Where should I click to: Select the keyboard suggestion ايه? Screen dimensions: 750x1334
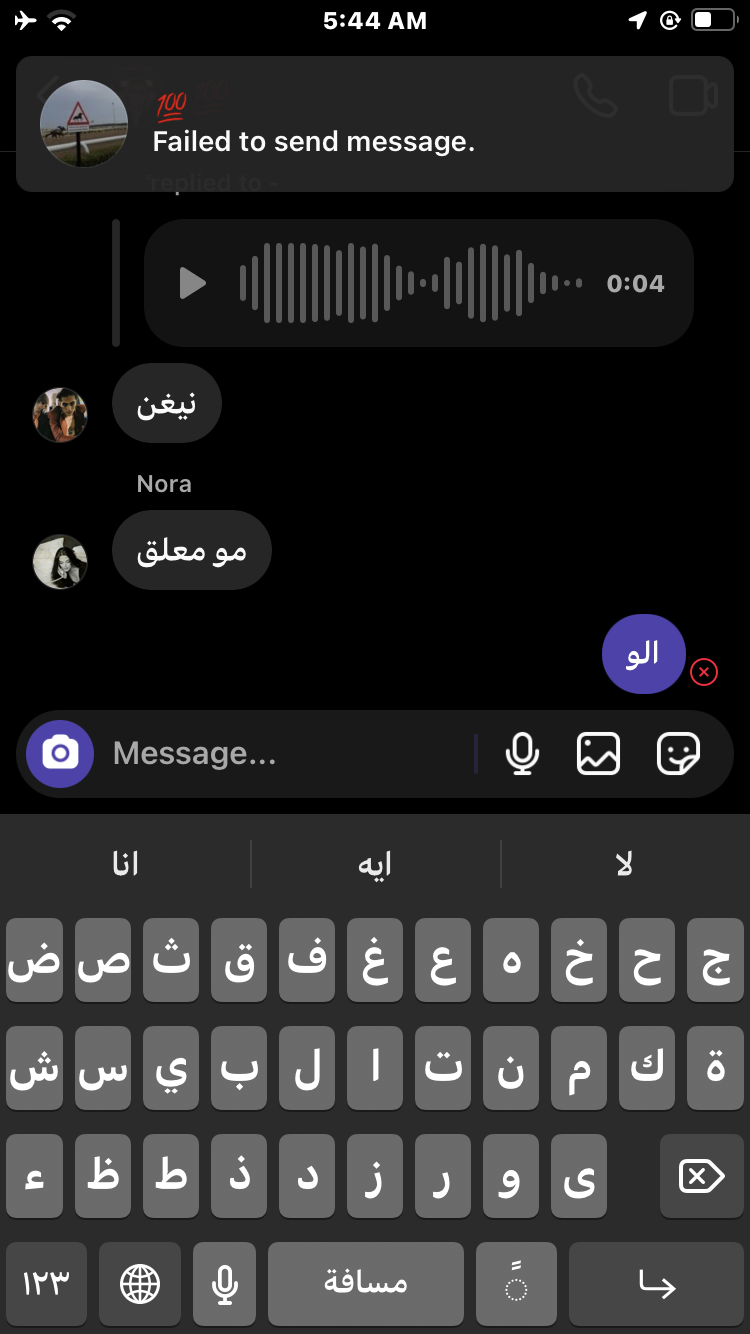tap(375, 864)
